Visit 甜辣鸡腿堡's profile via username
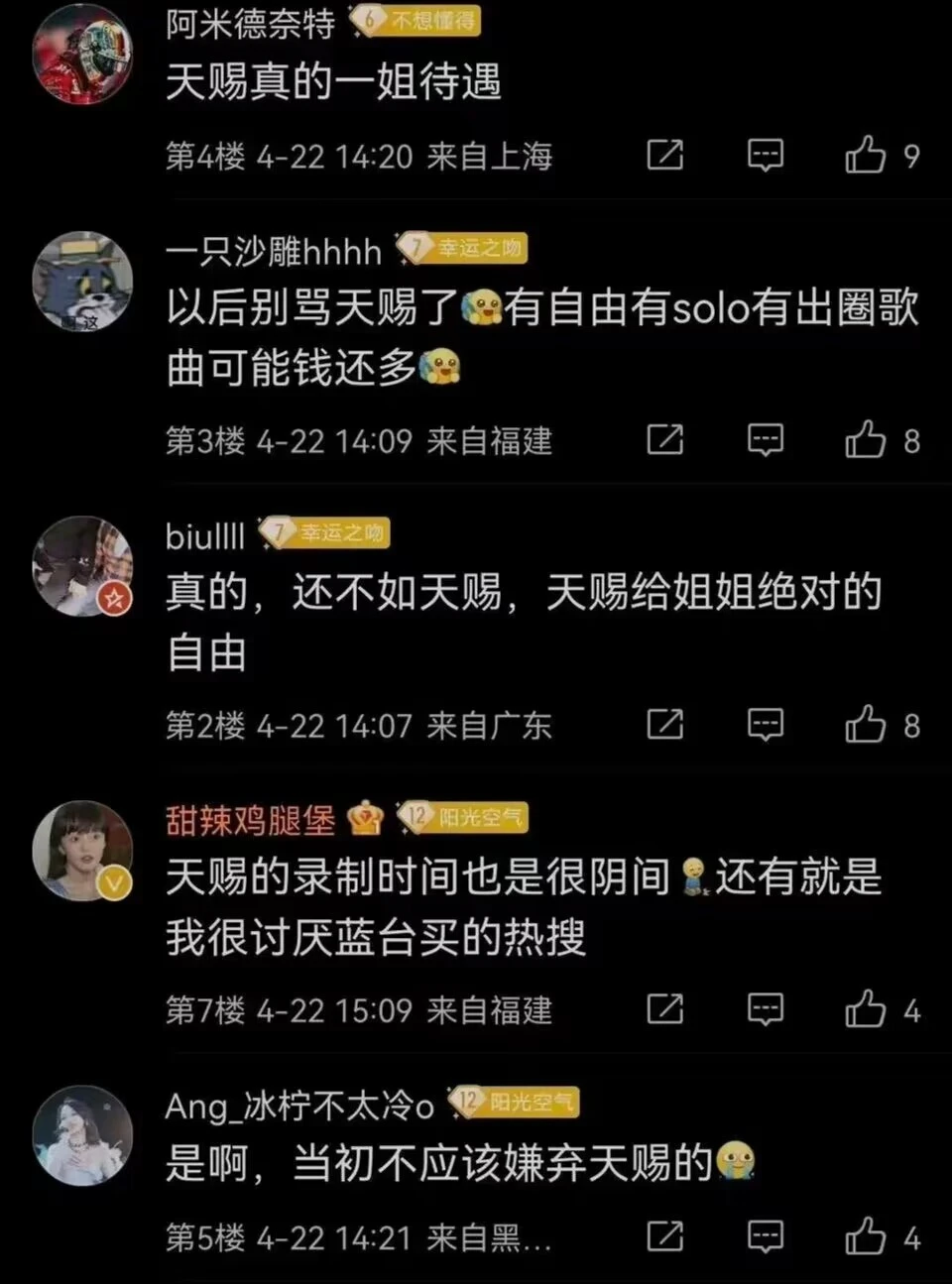This screenshot has width=952, height=1284. (250, 820)
